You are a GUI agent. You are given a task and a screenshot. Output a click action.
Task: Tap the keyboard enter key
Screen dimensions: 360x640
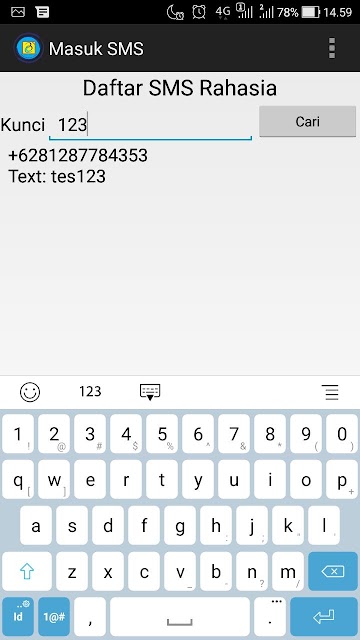coord(324,616)
